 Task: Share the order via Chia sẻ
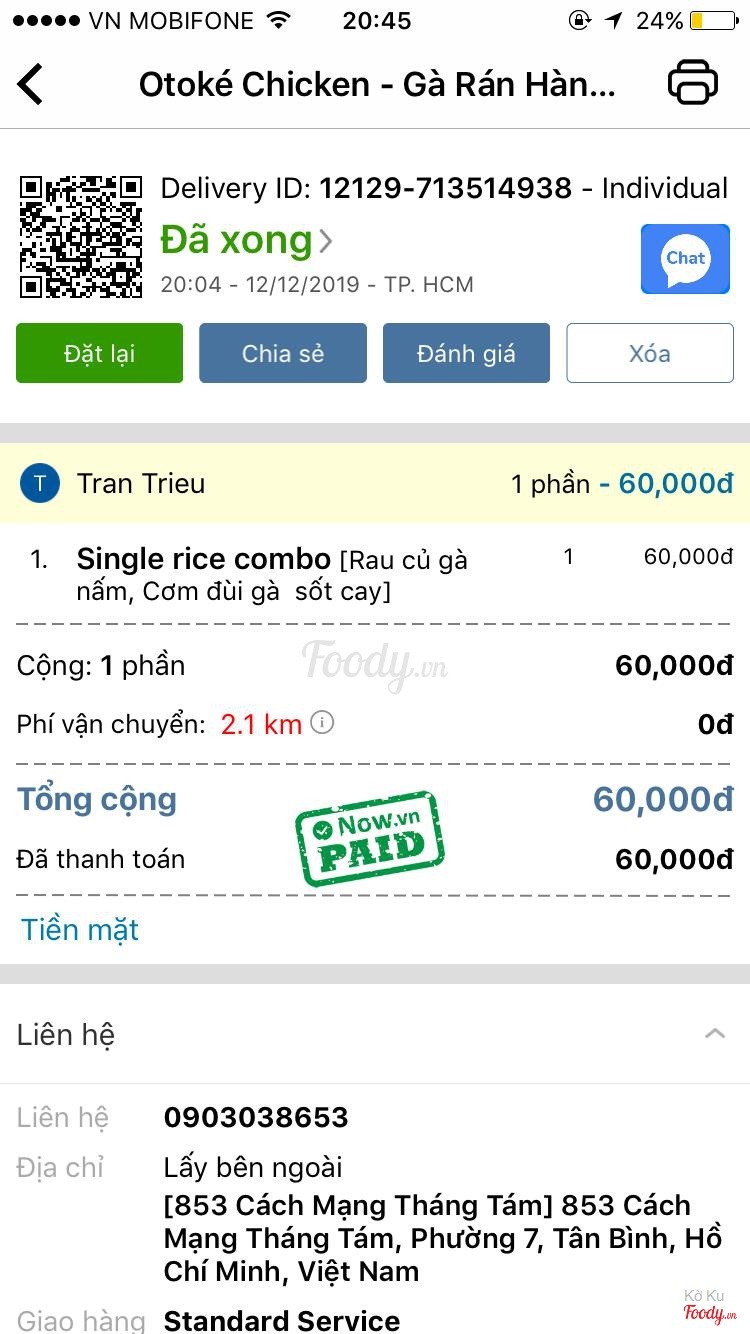(283, 353)
